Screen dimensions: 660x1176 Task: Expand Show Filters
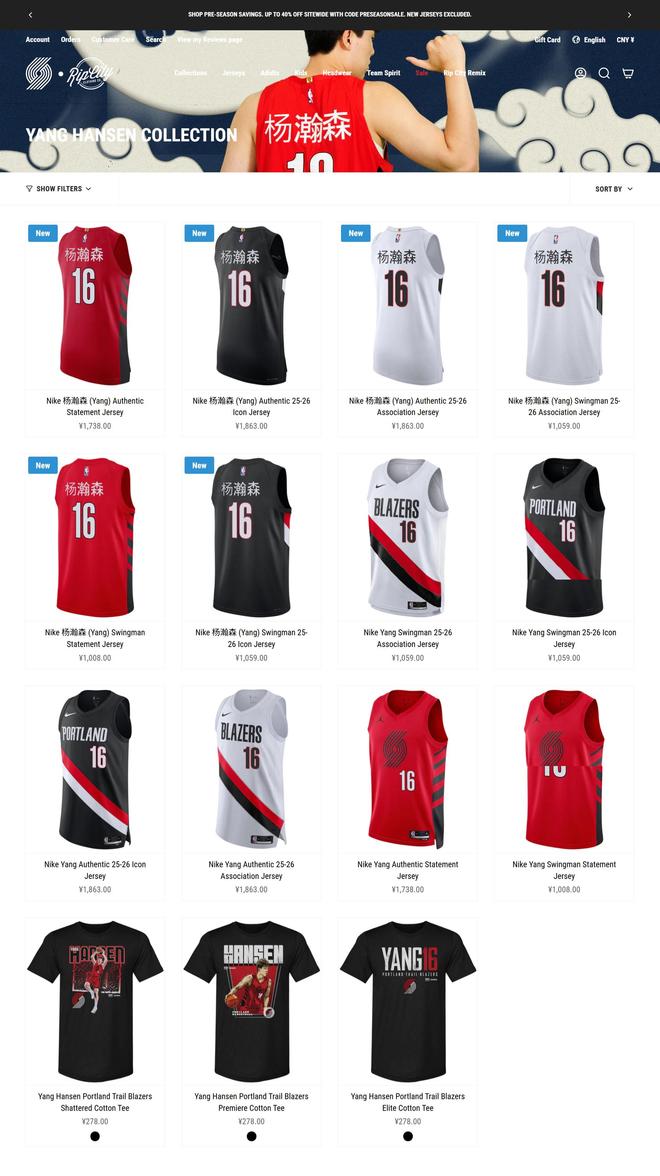click(59, 189)
